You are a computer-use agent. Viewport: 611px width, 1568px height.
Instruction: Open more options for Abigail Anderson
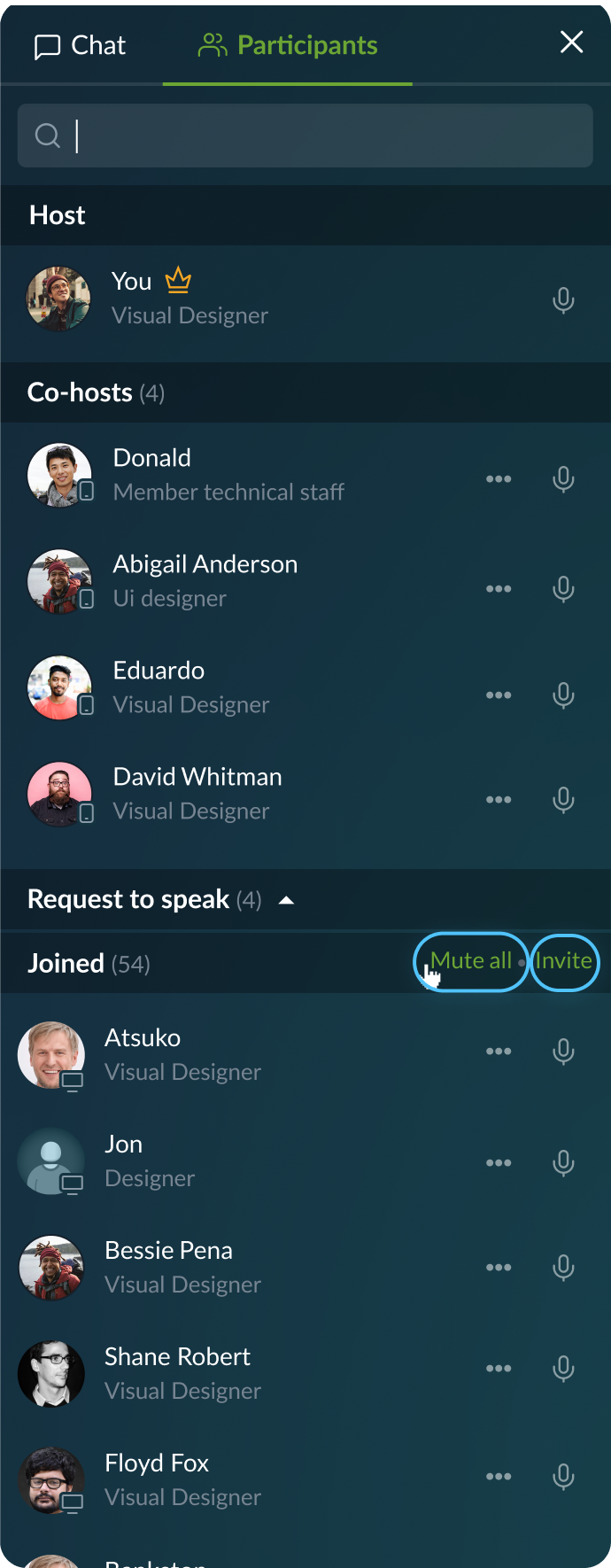coord(499,589)
